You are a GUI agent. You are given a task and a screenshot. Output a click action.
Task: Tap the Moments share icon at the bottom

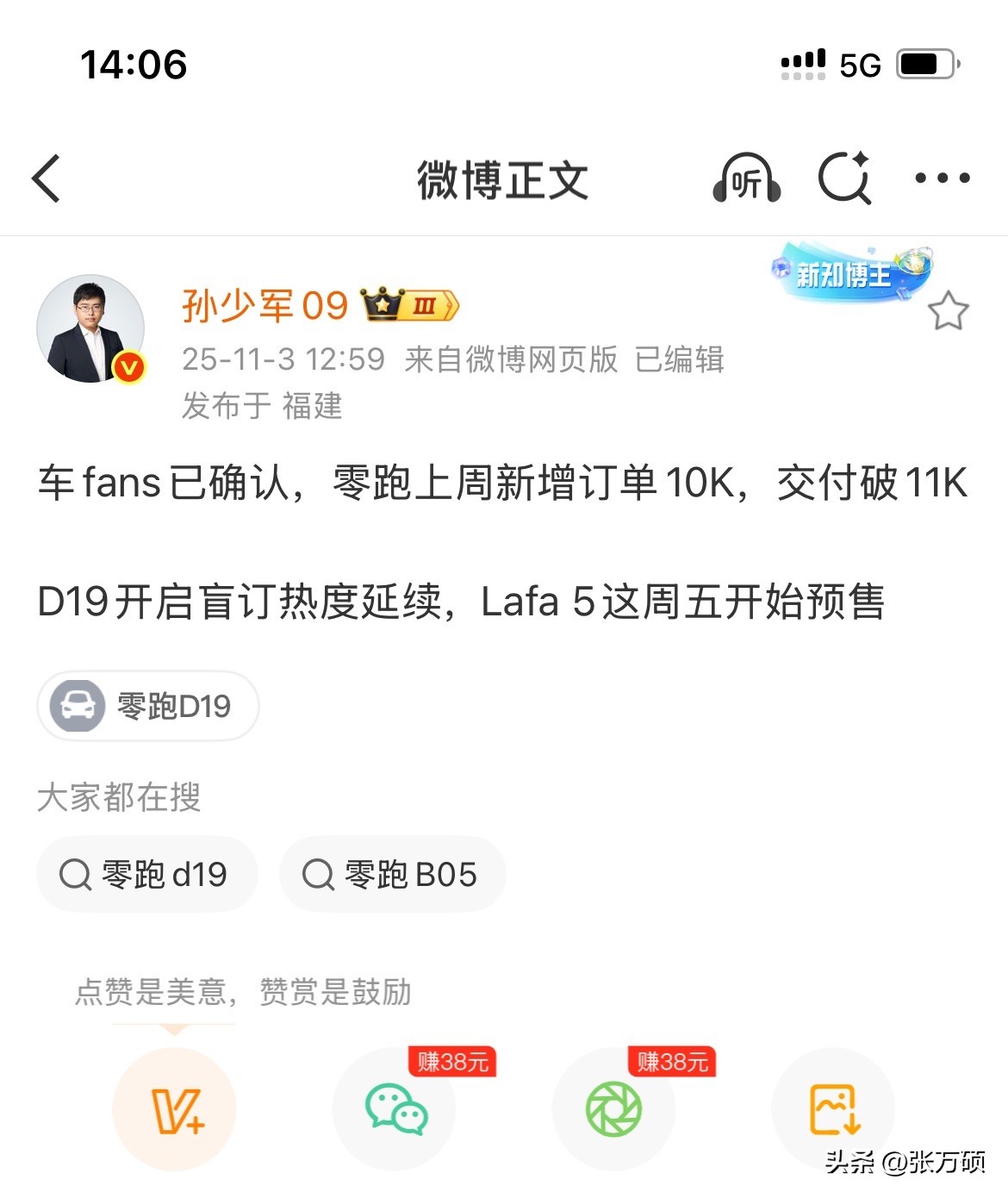coord(613,1110)
